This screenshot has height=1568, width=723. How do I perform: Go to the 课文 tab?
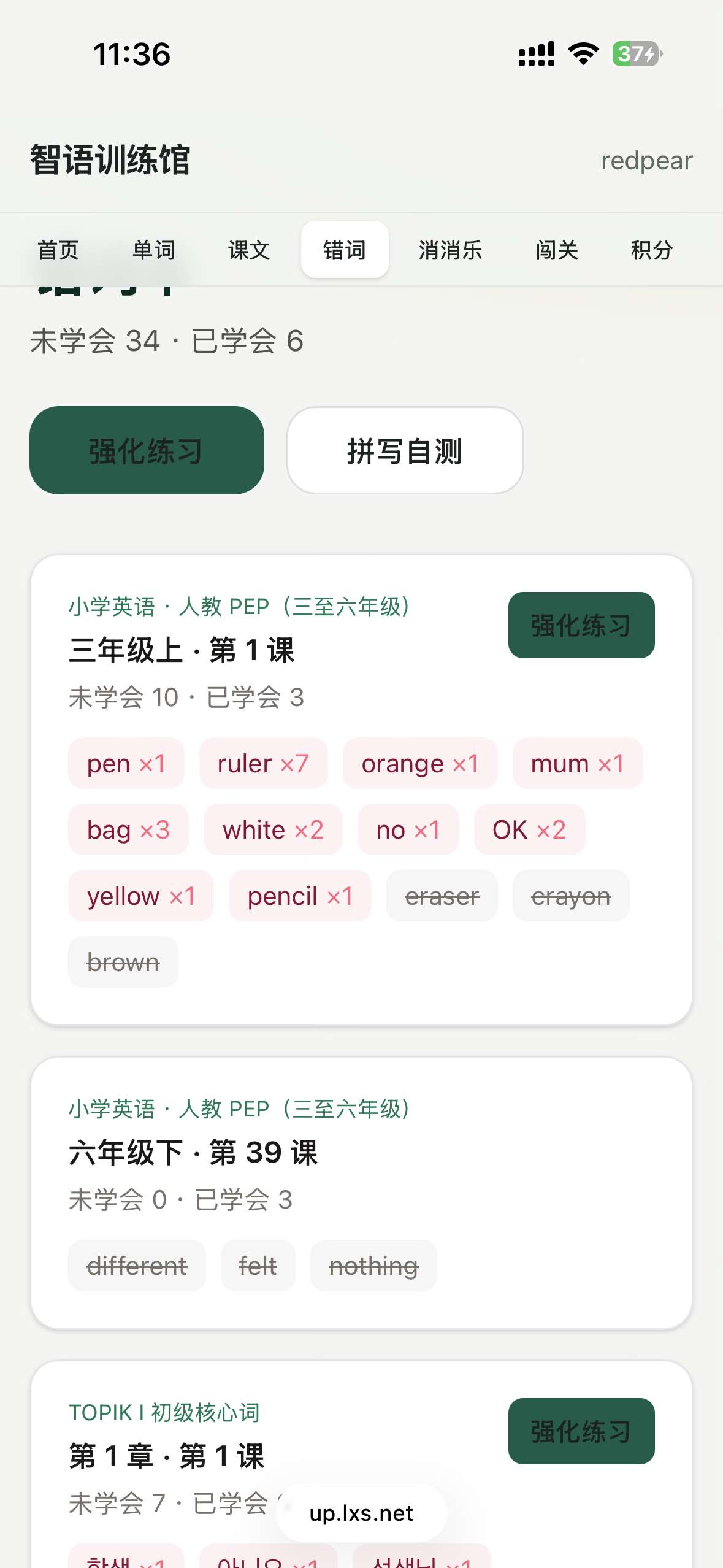coord(249,250)
